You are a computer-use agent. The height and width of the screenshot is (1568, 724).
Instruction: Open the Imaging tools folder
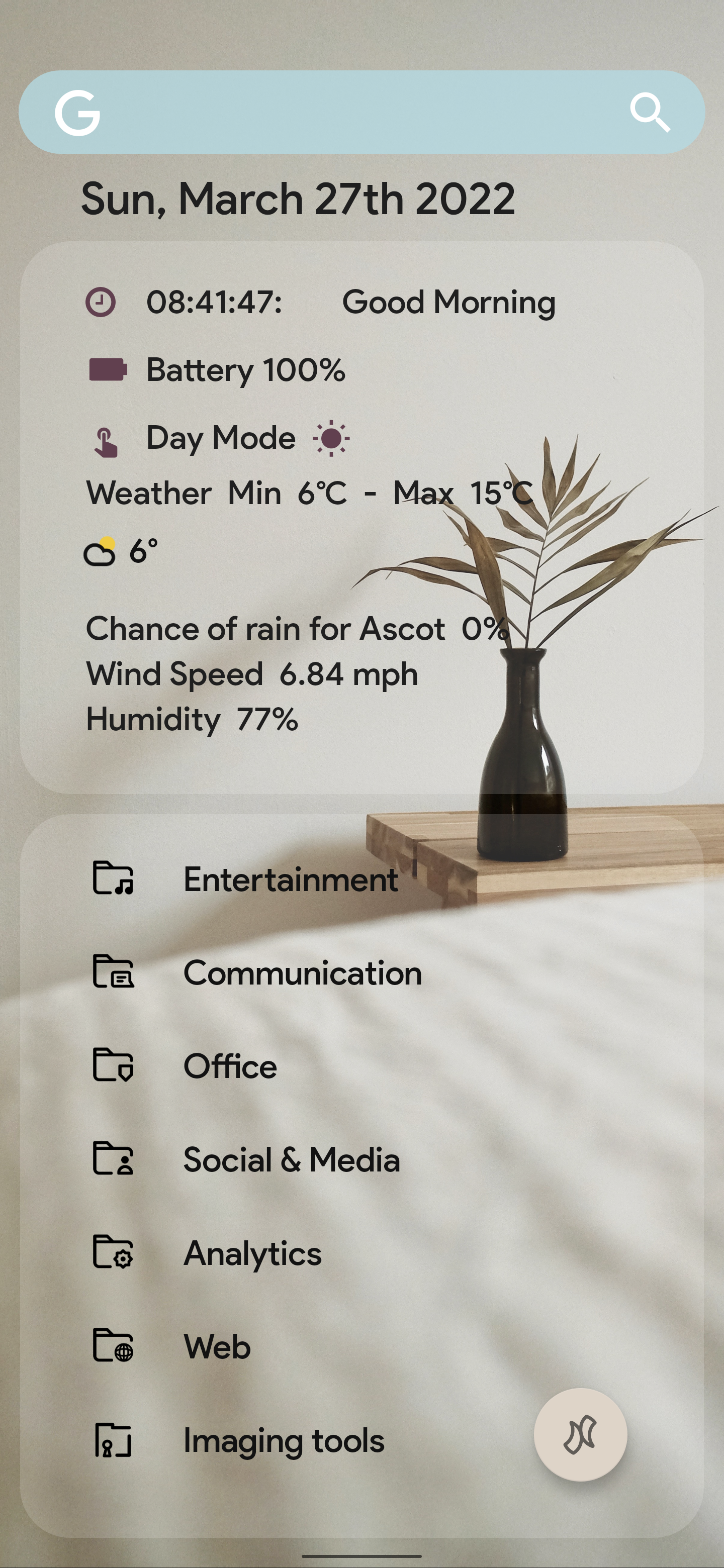click(283, 1440)
